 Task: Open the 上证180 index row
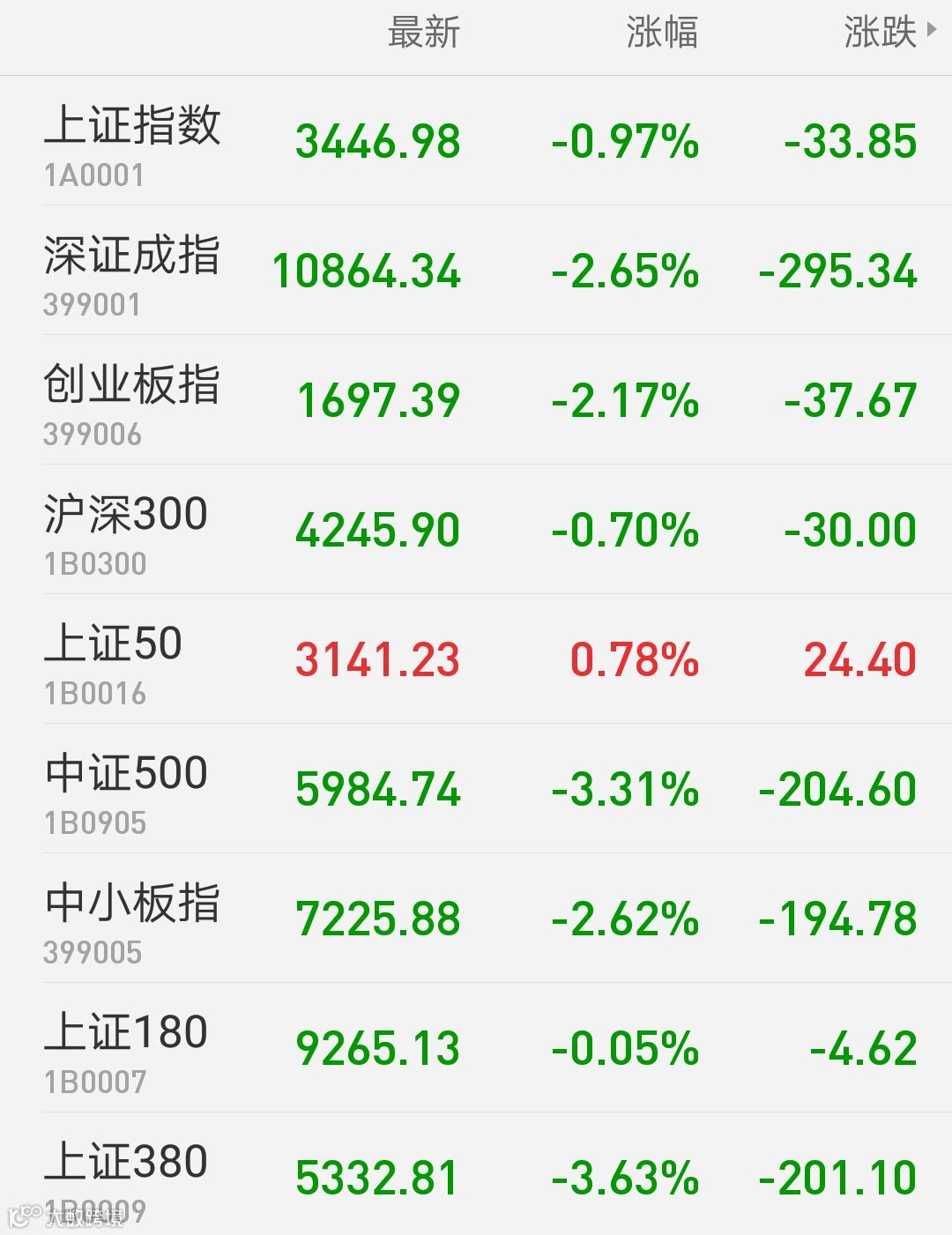point(476,1048)
